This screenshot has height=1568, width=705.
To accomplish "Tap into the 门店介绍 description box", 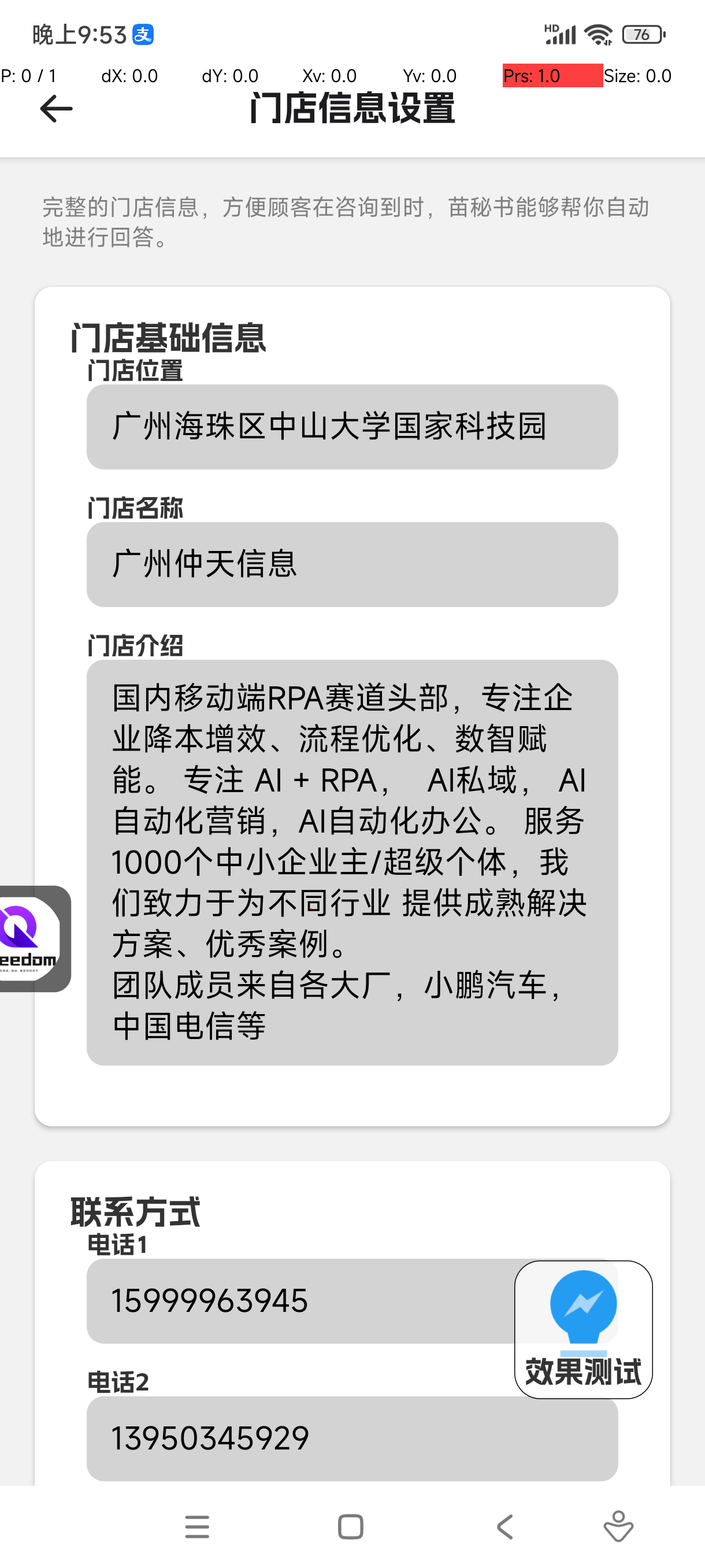I will point(351,861).
